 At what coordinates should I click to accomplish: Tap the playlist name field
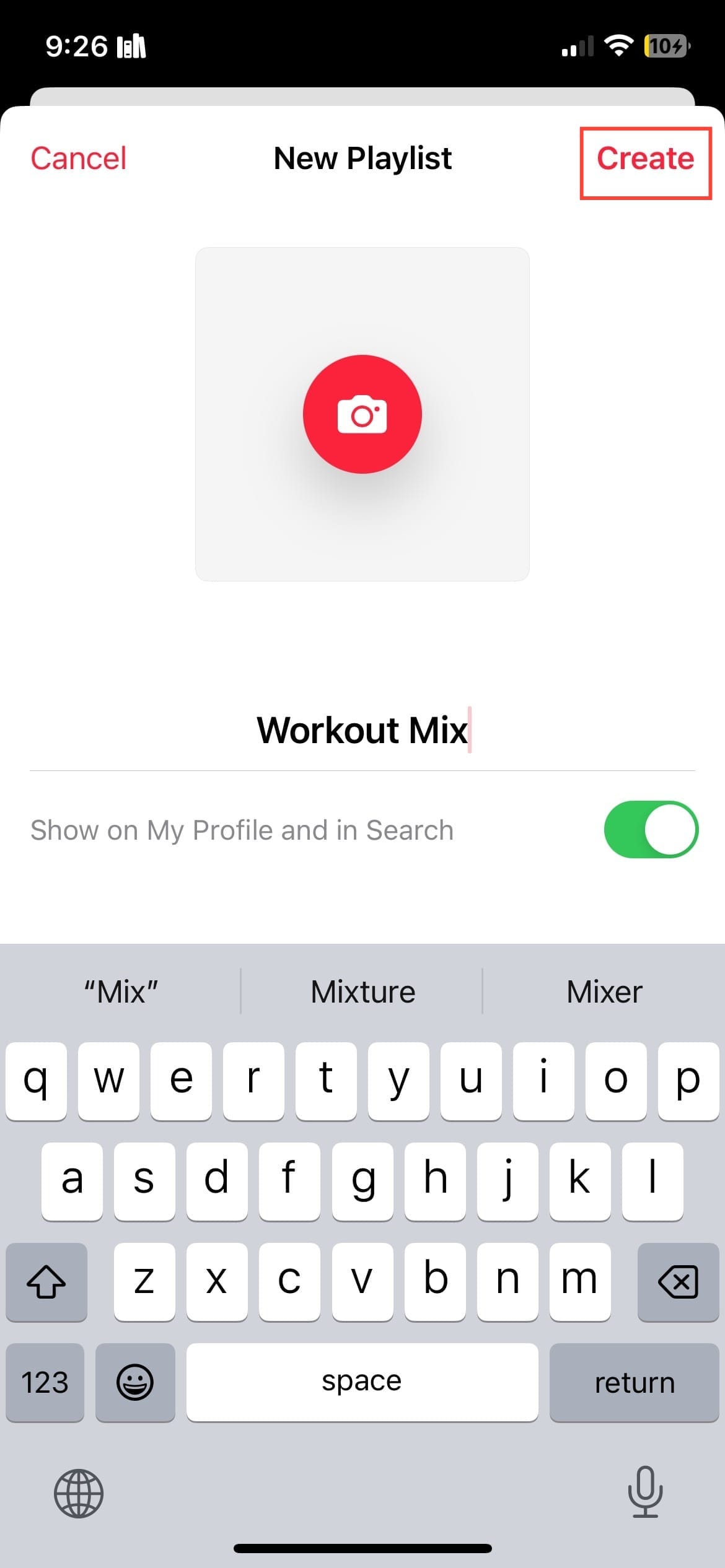coord(362,731)
